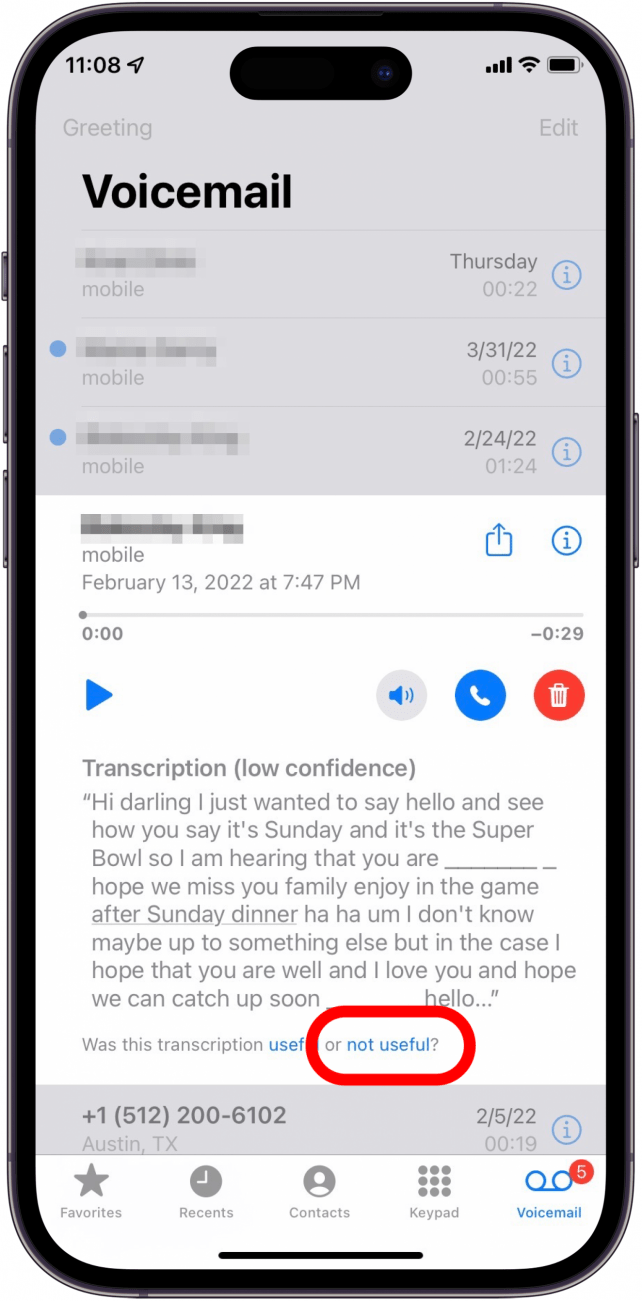The image size is (642, 1301).
Task: Tap Edit in the voicemail list
Action: tap(558, 128)
